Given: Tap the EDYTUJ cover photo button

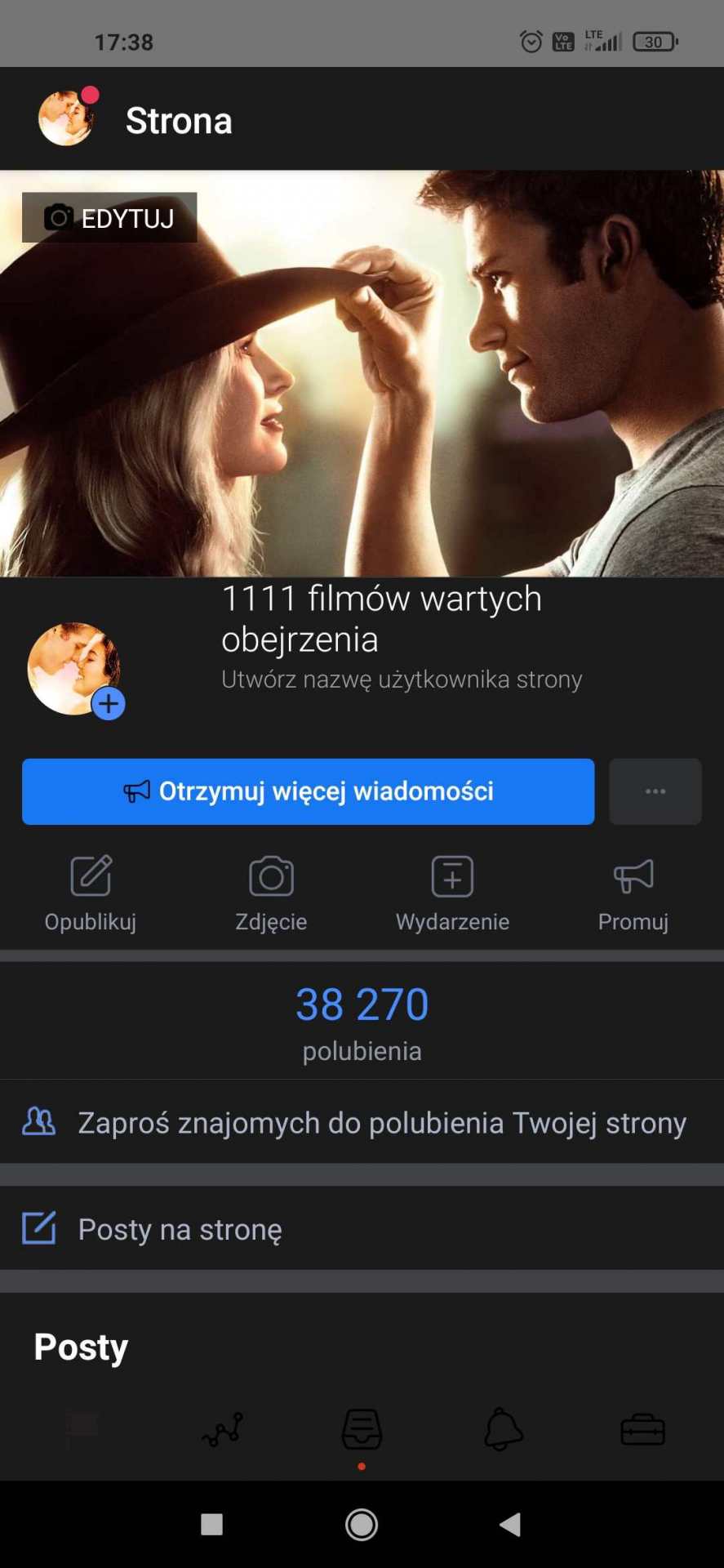Looking at the screenshot, I should tap(109, 218).
